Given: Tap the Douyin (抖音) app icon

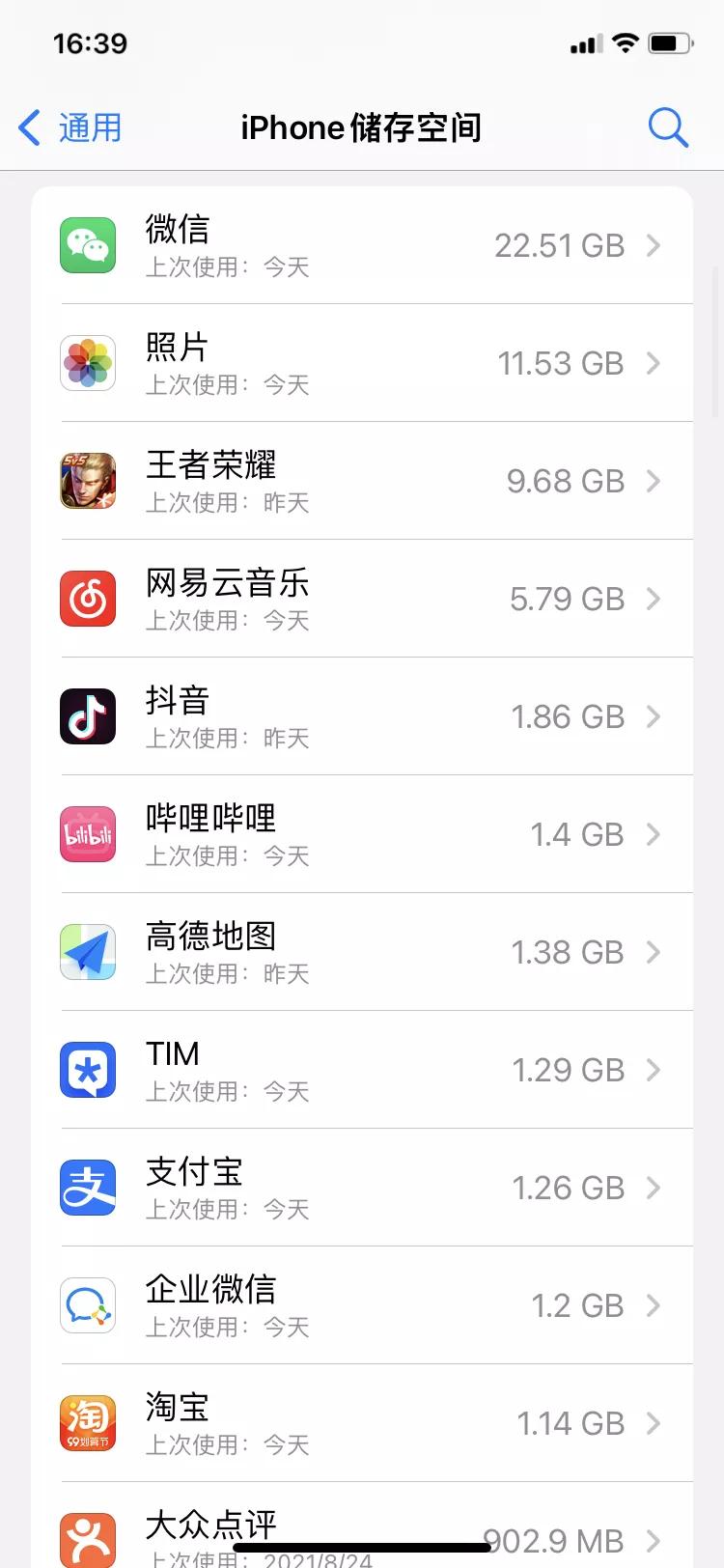Looking at the screenshot, I should click(x=88, y=716).
